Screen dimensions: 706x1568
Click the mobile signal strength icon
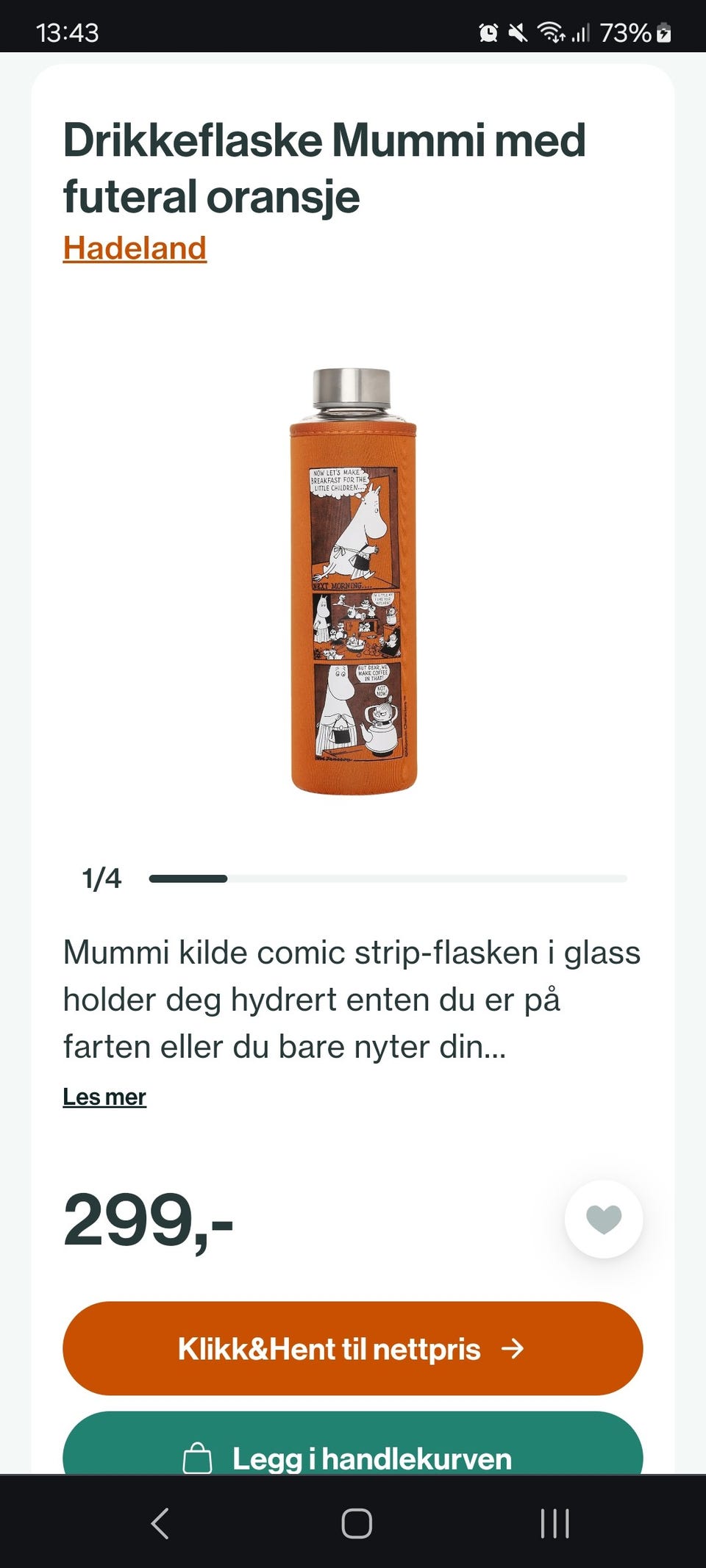(x=583, y=32)
